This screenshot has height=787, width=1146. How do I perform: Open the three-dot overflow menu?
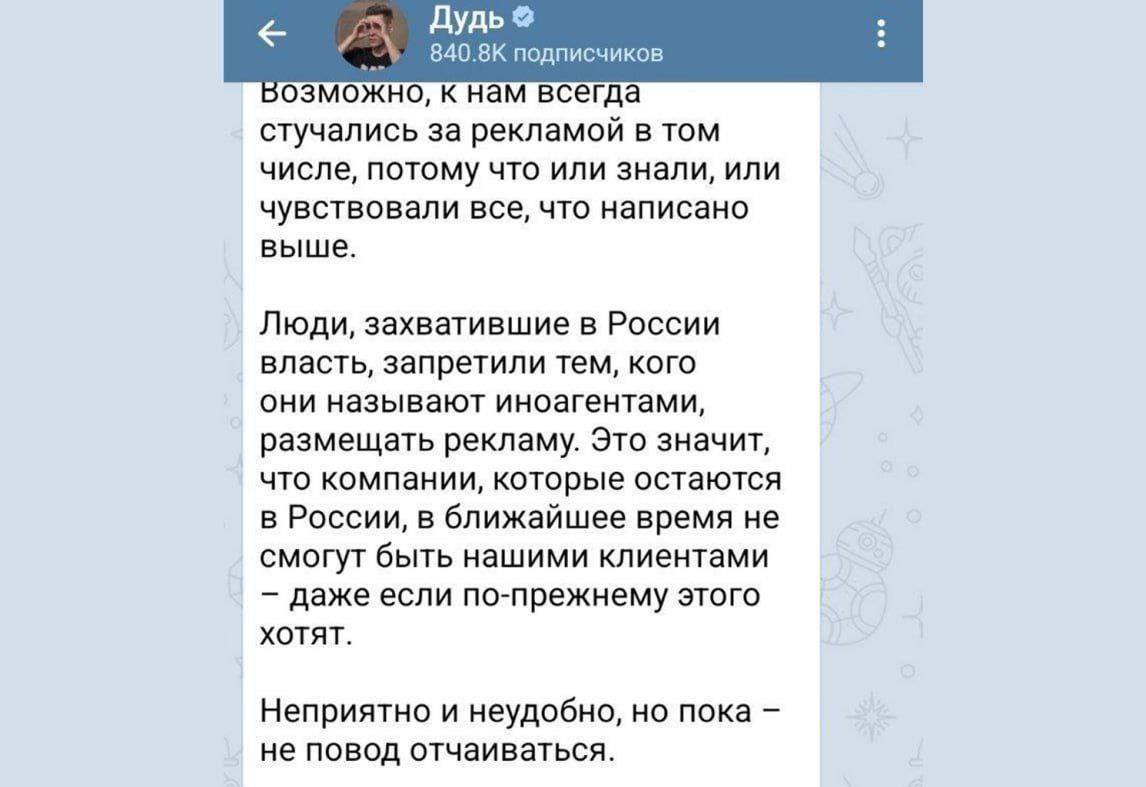pyautogui.click(x=880, y=34)
